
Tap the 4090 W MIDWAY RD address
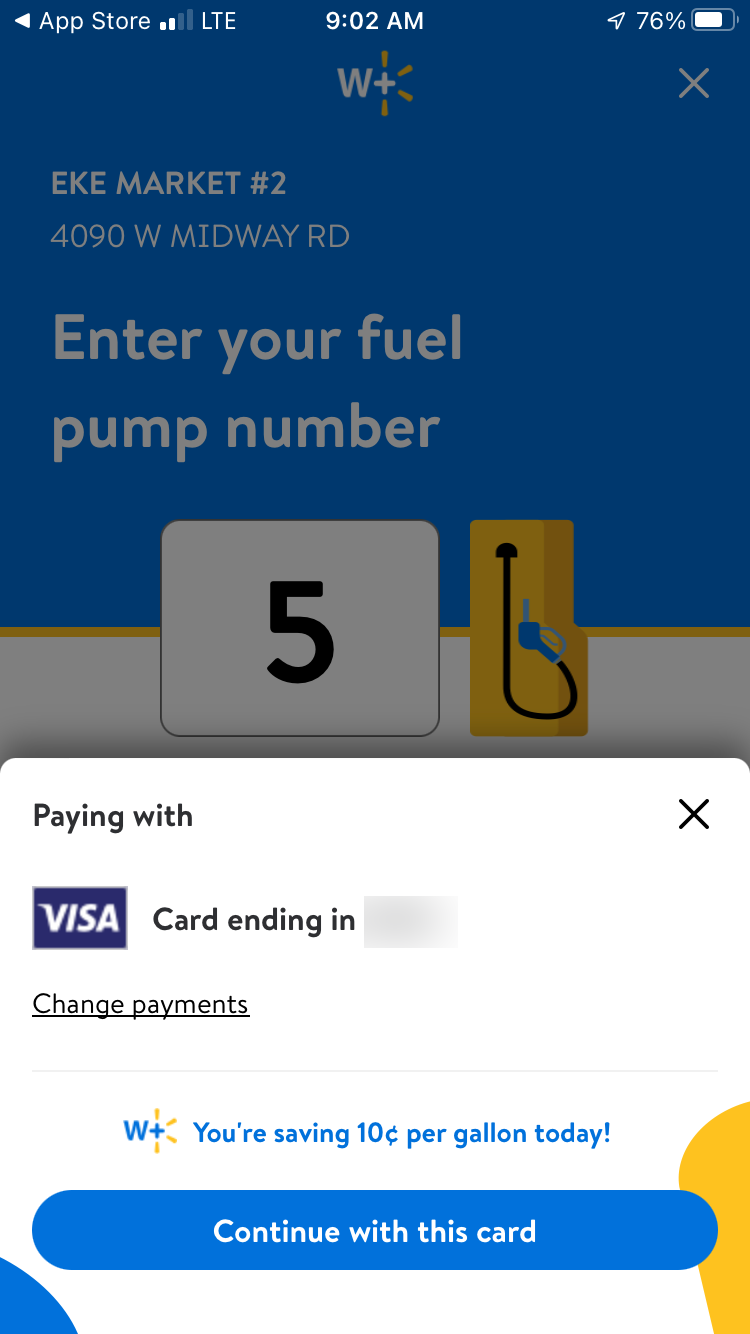click(200, 235)
